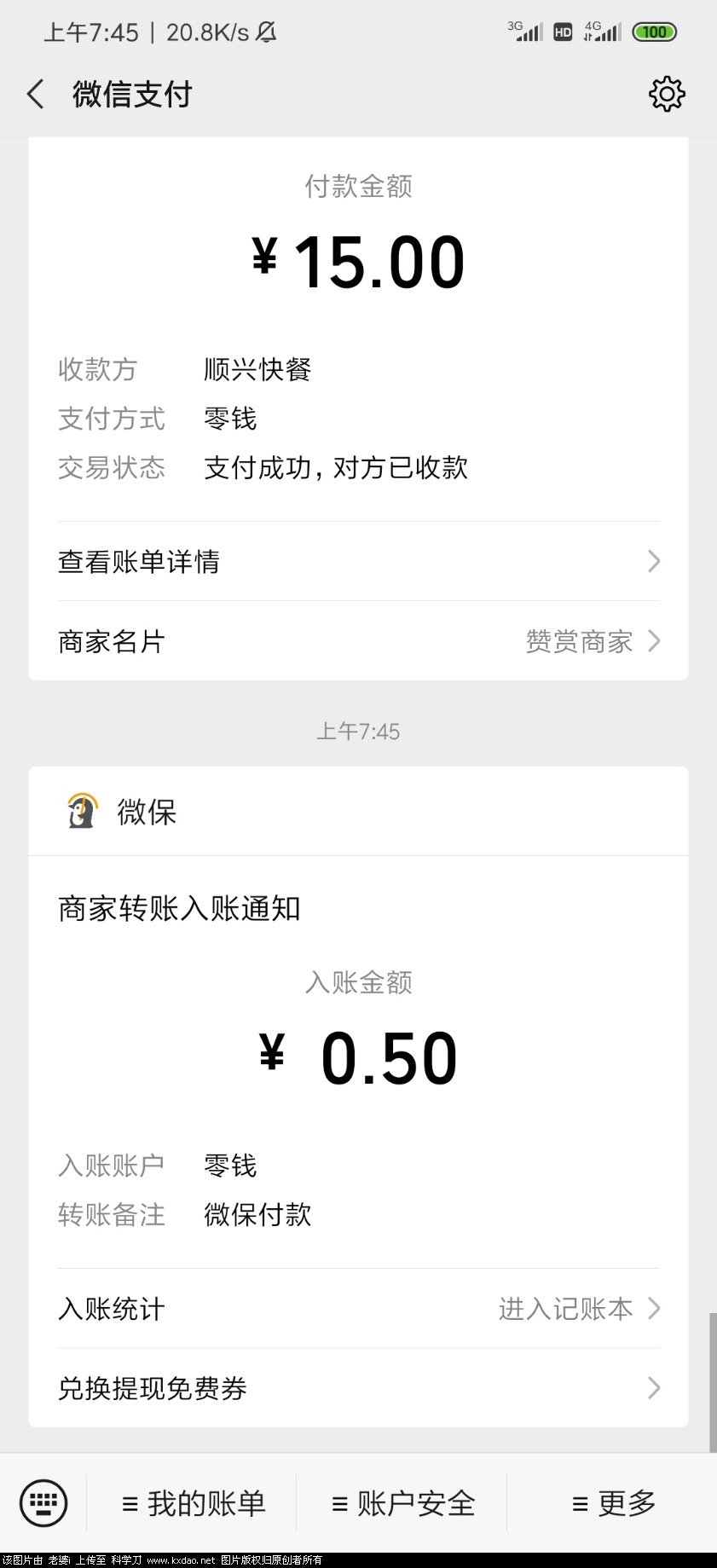This screenshot has width=717, height=1568.
Task: Open WeChat Pay settings via the gear icon
Action: (x=668, y=94)
